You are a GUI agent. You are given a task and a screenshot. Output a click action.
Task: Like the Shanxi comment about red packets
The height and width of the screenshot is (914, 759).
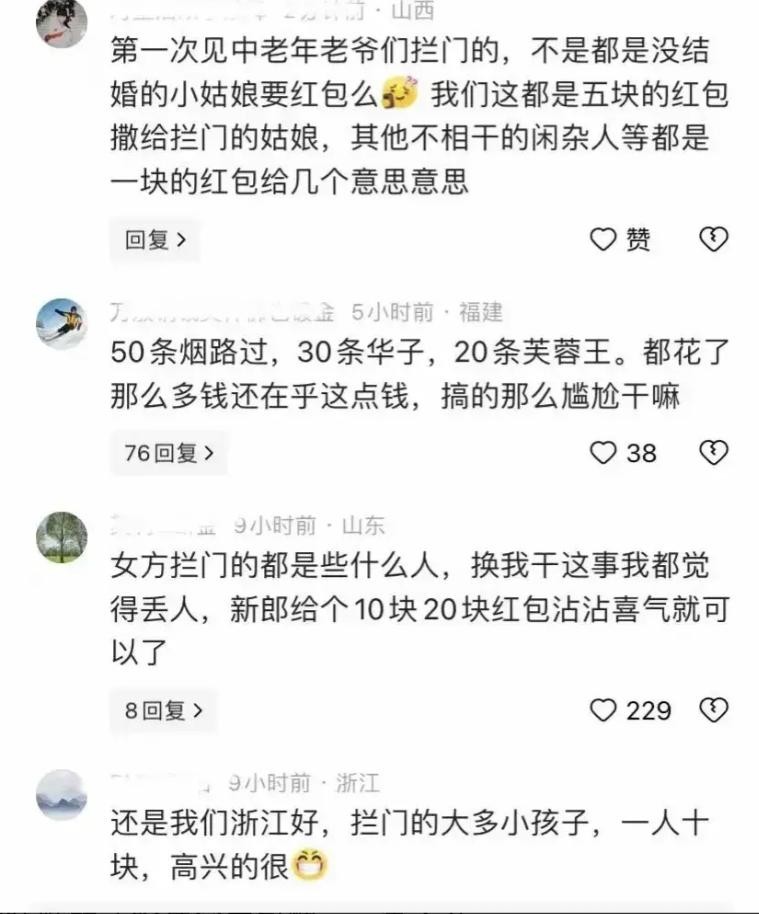603,239
